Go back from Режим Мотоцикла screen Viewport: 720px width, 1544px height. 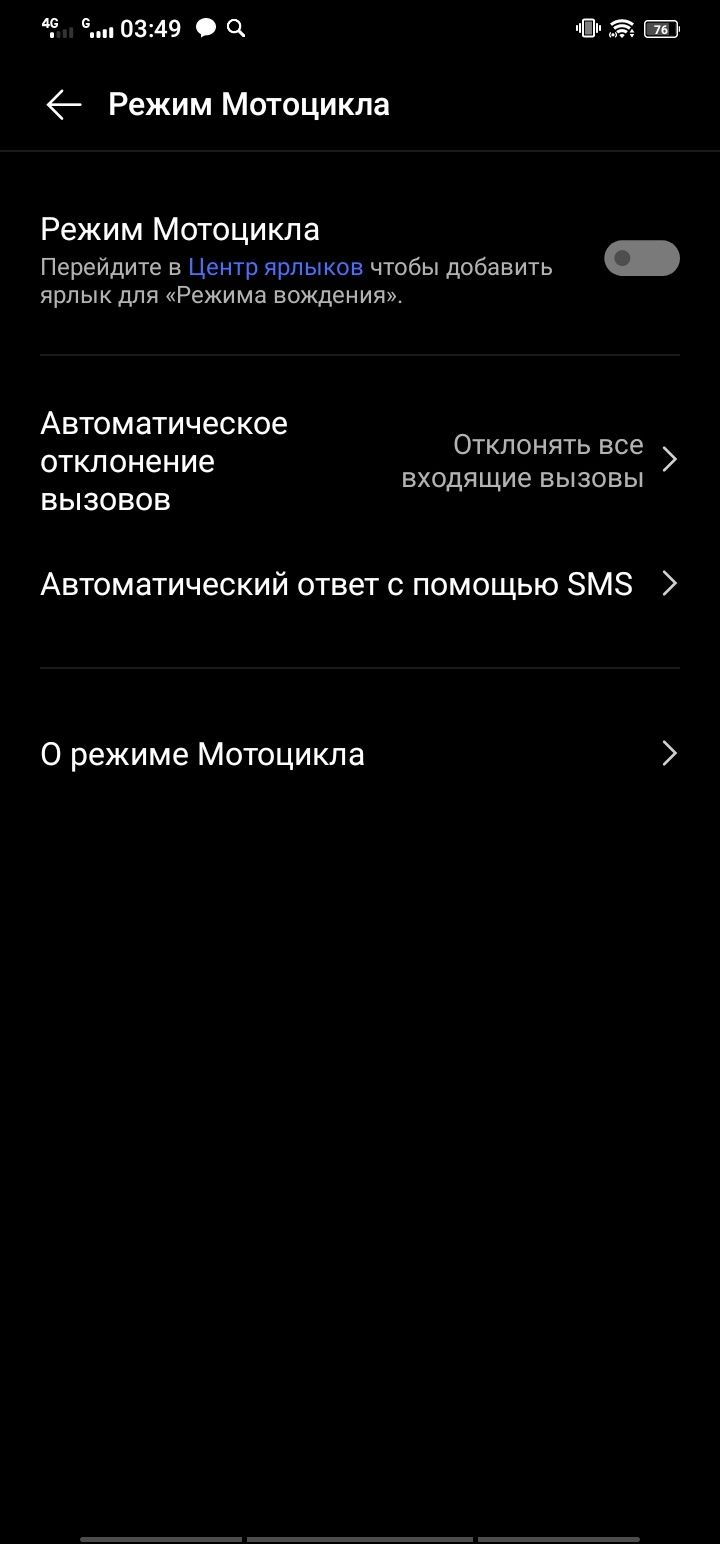pos(63,105)
